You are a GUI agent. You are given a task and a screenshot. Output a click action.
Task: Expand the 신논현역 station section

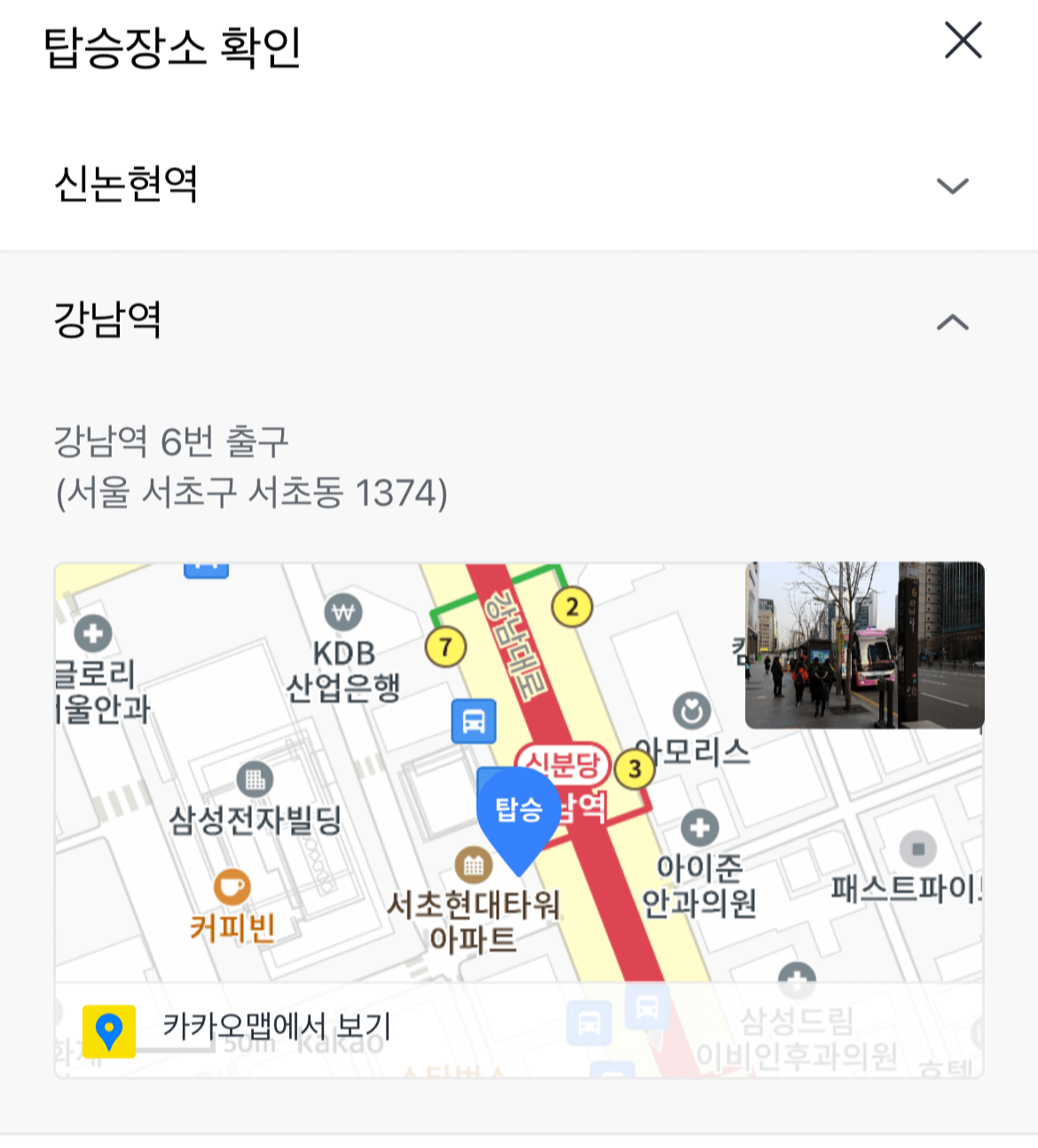click(519, 185)
